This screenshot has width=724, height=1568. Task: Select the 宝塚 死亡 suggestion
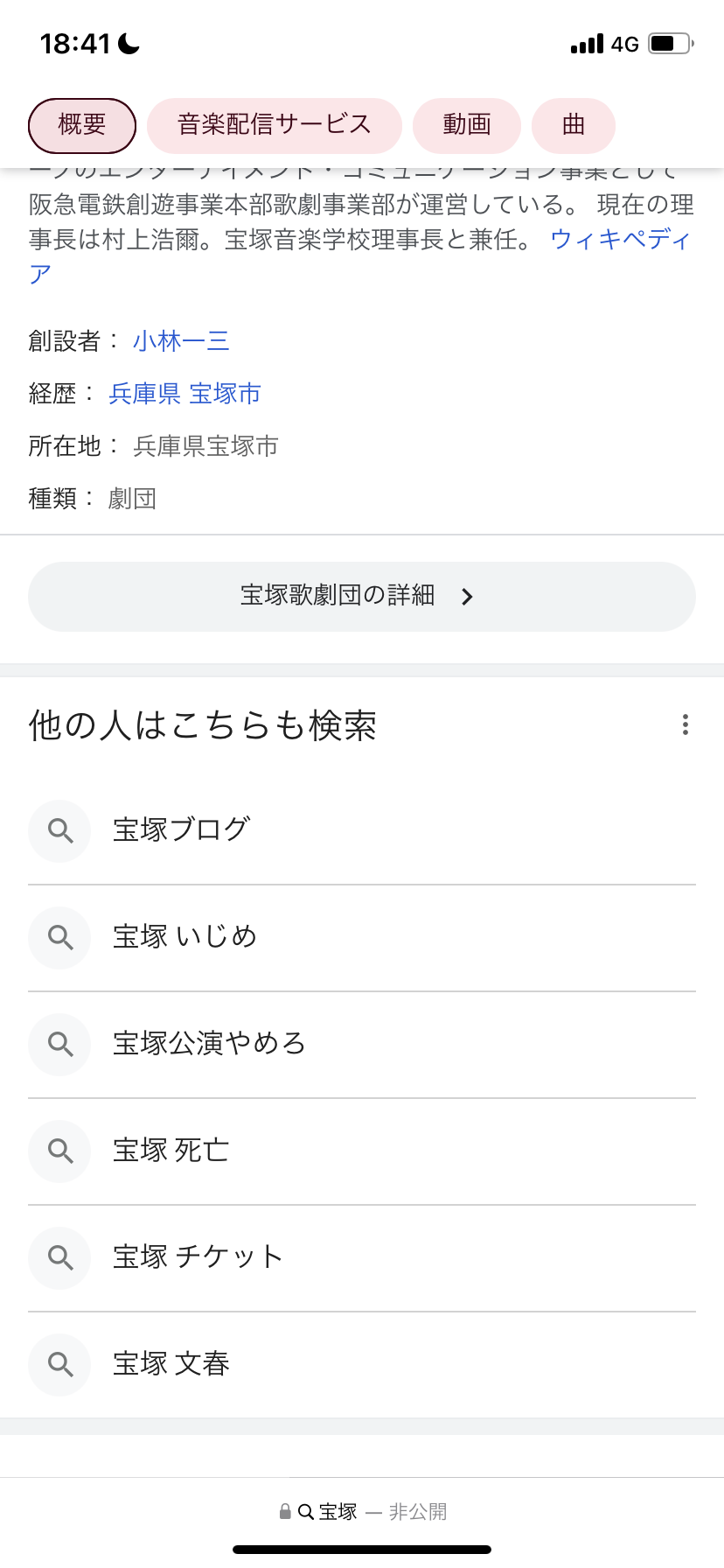point(362,1151)
